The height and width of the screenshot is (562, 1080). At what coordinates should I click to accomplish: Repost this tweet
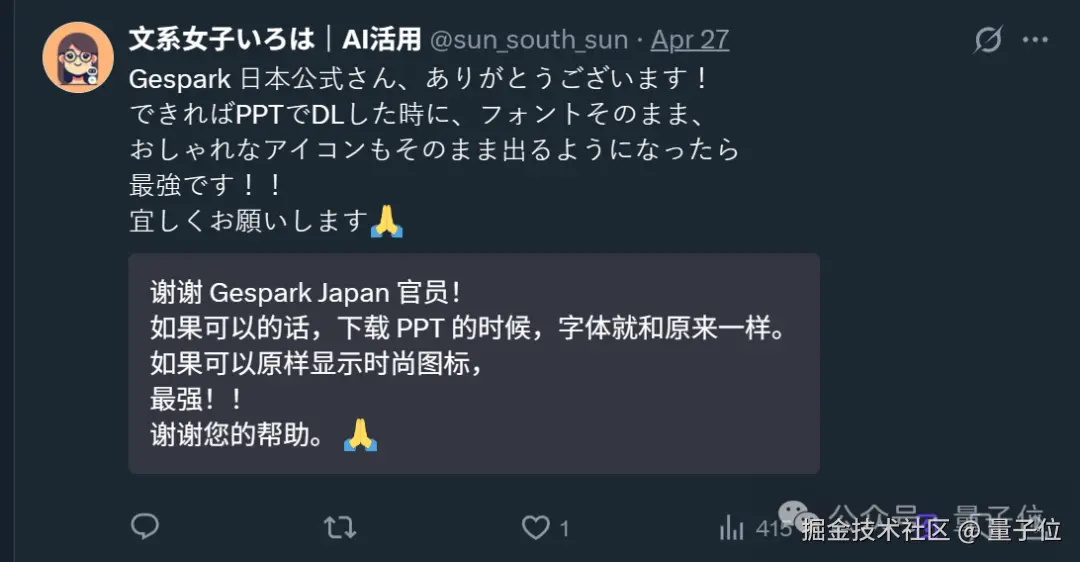tap(341, 526)
